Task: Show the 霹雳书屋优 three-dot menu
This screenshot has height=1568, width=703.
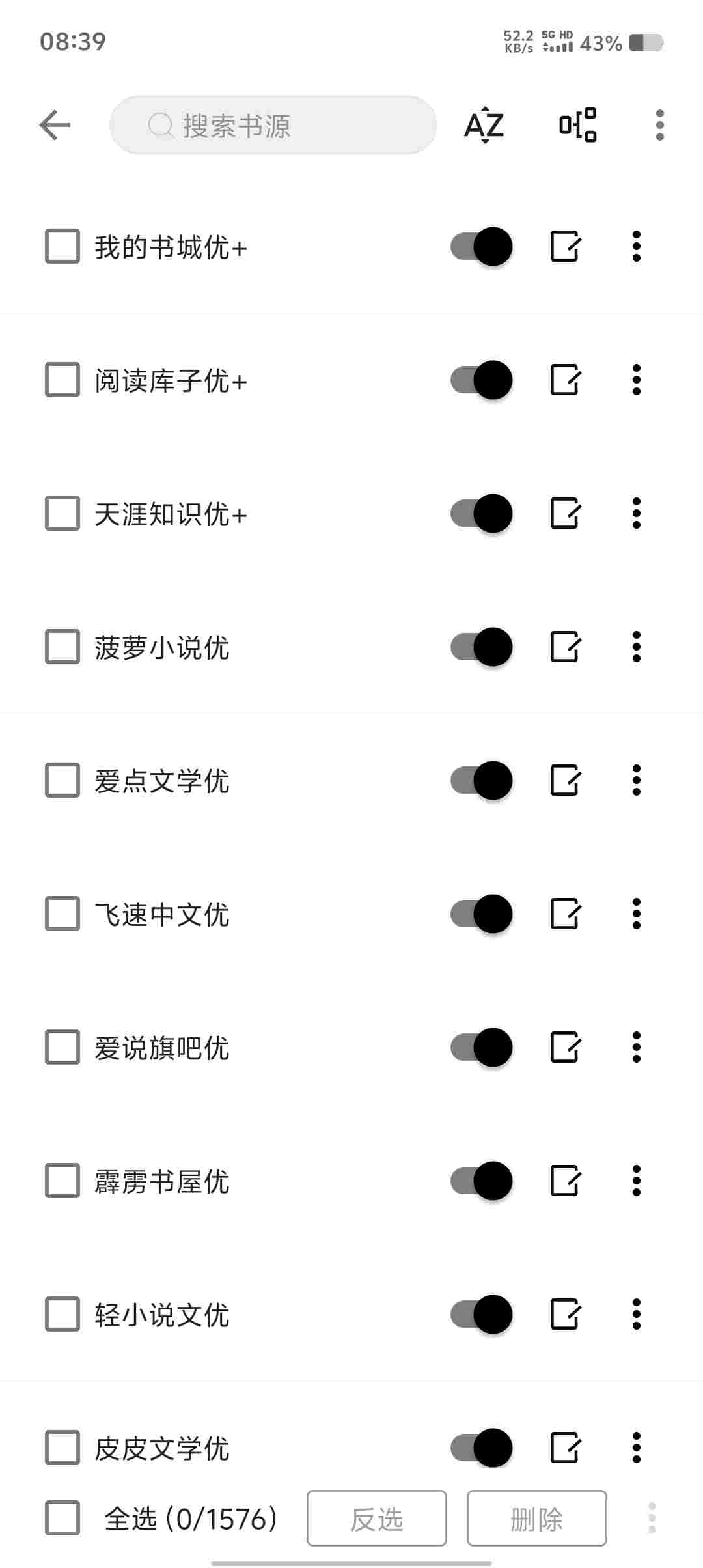Action: 637,1181
